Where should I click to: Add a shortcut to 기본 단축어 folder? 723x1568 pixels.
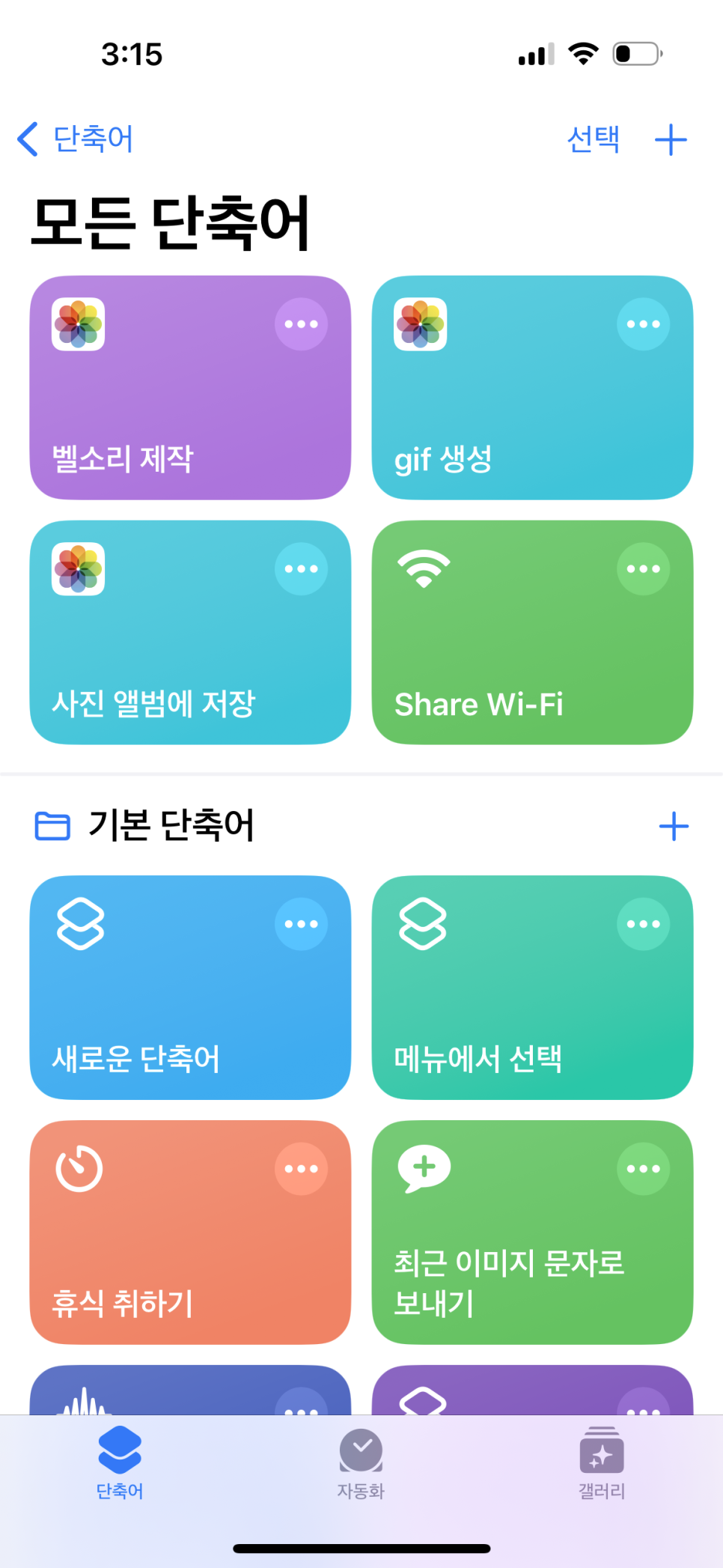674,826
